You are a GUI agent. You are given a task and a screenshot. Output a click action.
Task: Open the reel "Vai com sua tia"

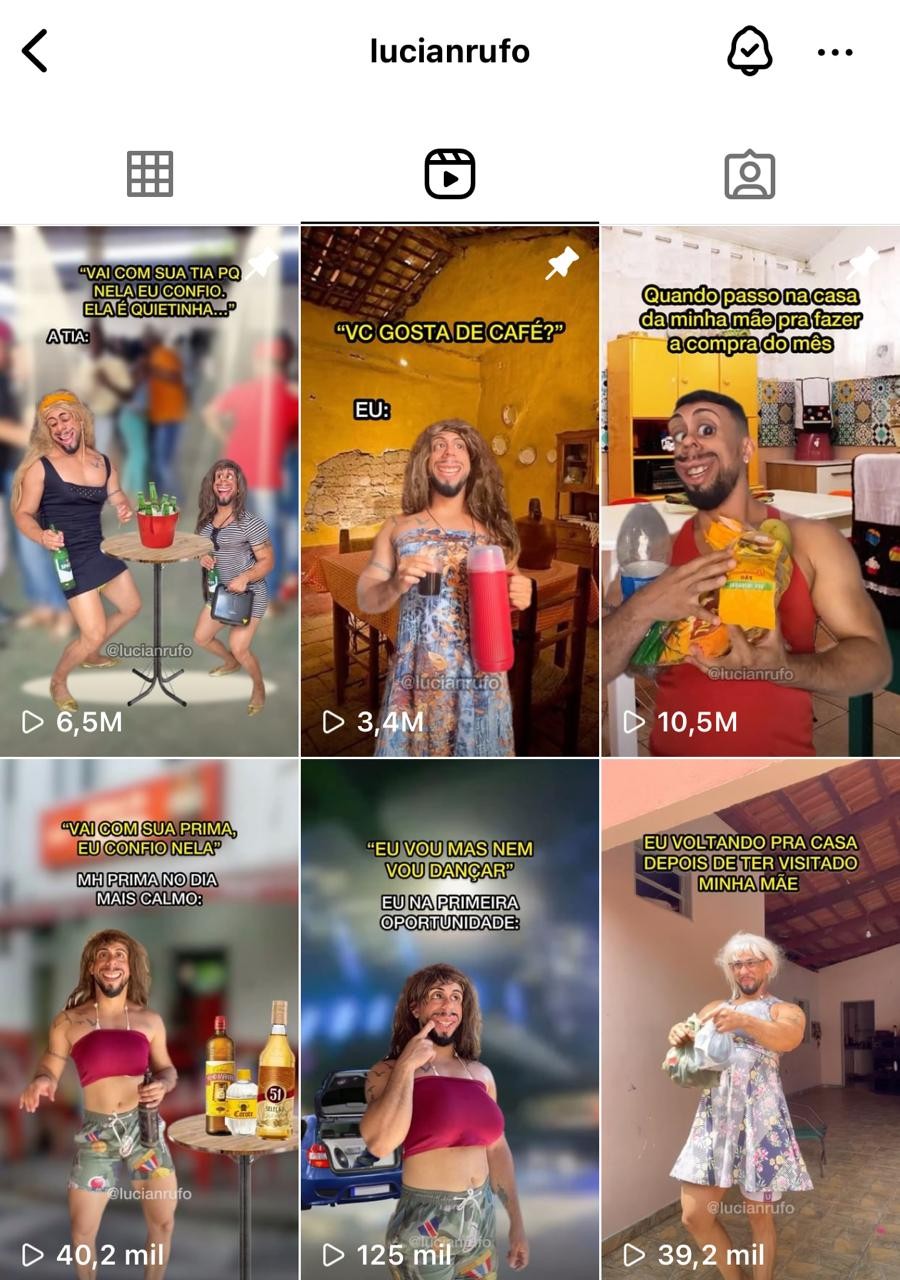149,490
